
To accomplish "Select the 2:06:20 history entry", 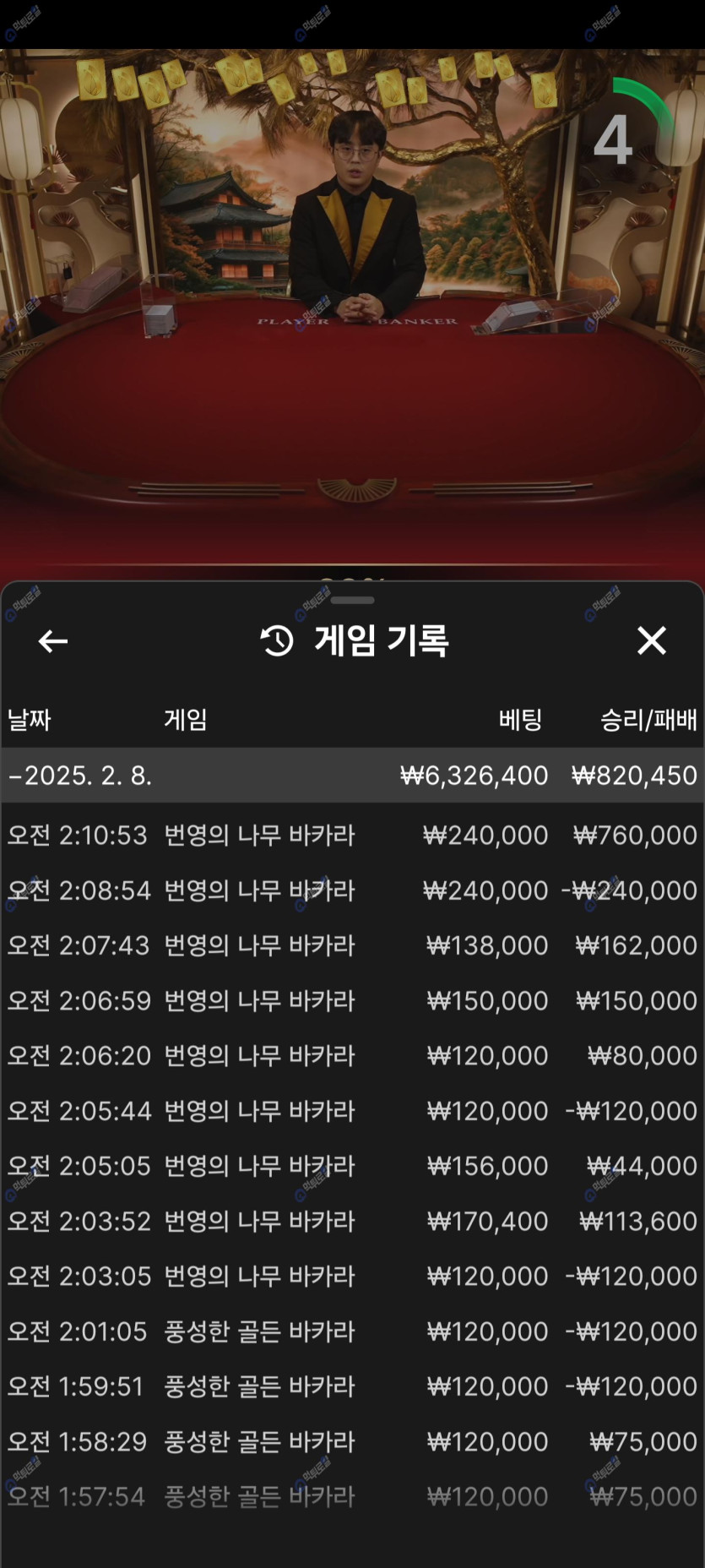I will coord(352,1056).
